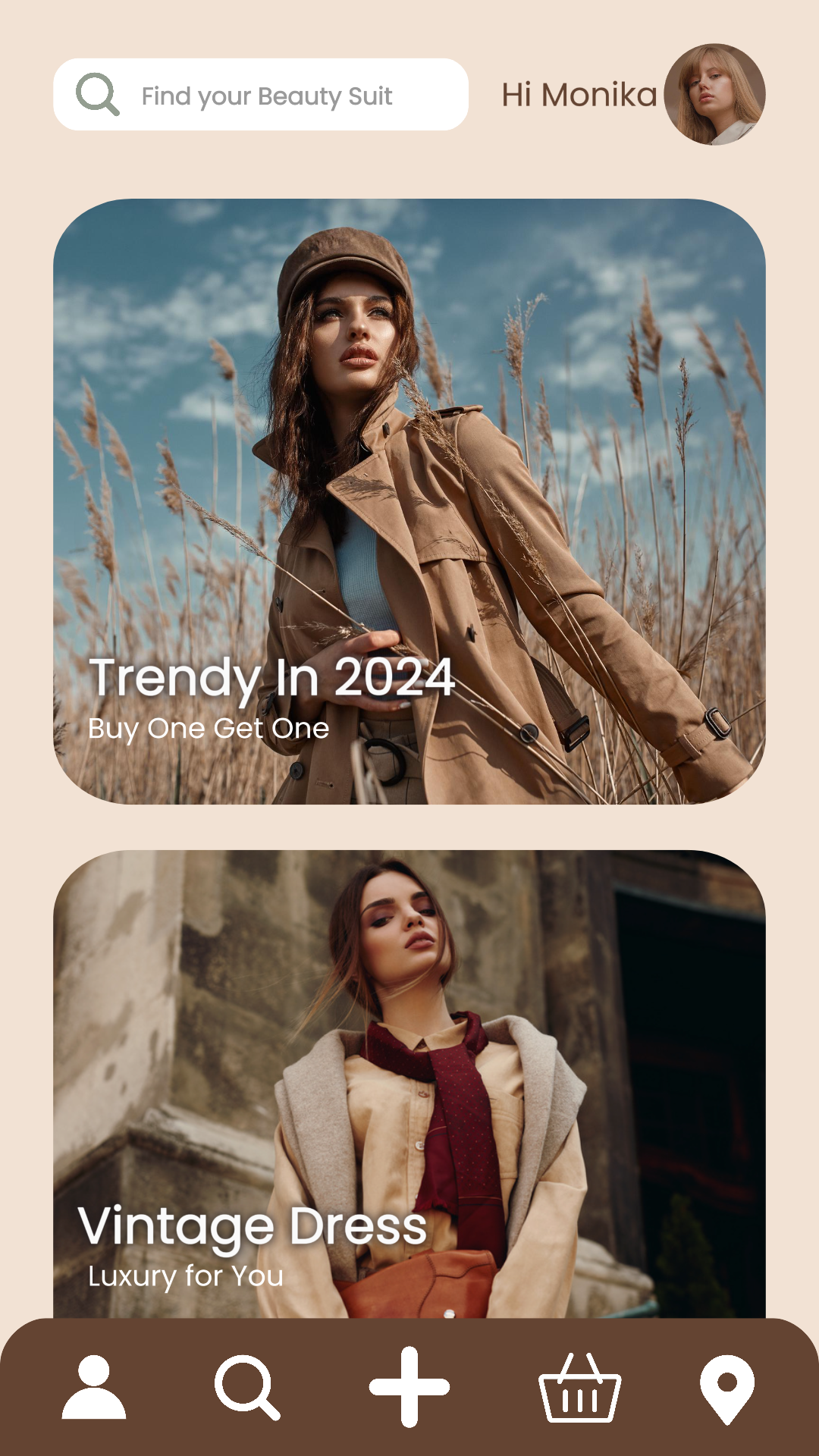Tap the plus add button
This screenshot has height=1456, width=819.
(x=409, y=1387)
